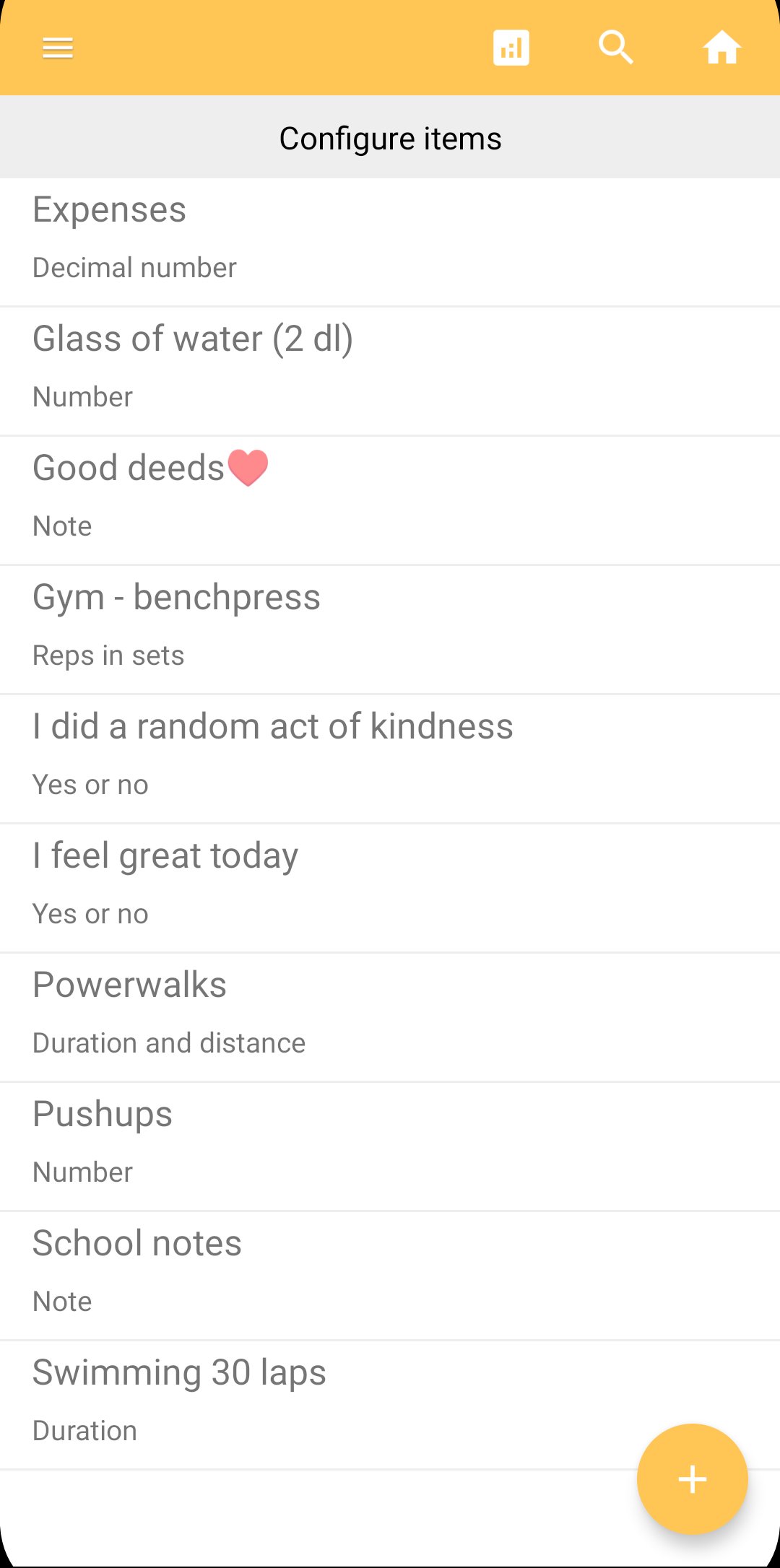Open the statistics chart icon

coord(511,48)
